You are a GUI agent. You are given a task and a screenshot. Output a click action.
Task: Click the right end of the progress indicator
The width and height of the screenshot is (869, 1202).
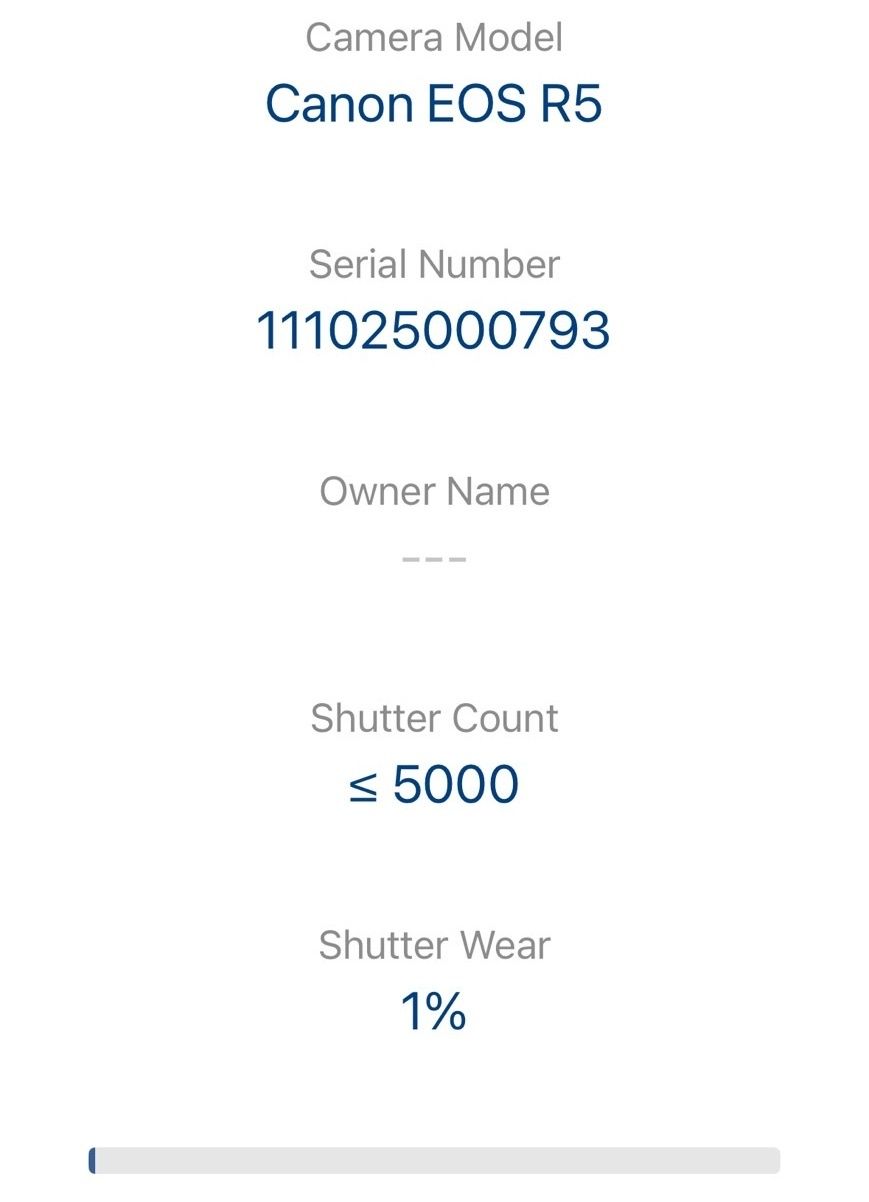tap(775, 1159)
